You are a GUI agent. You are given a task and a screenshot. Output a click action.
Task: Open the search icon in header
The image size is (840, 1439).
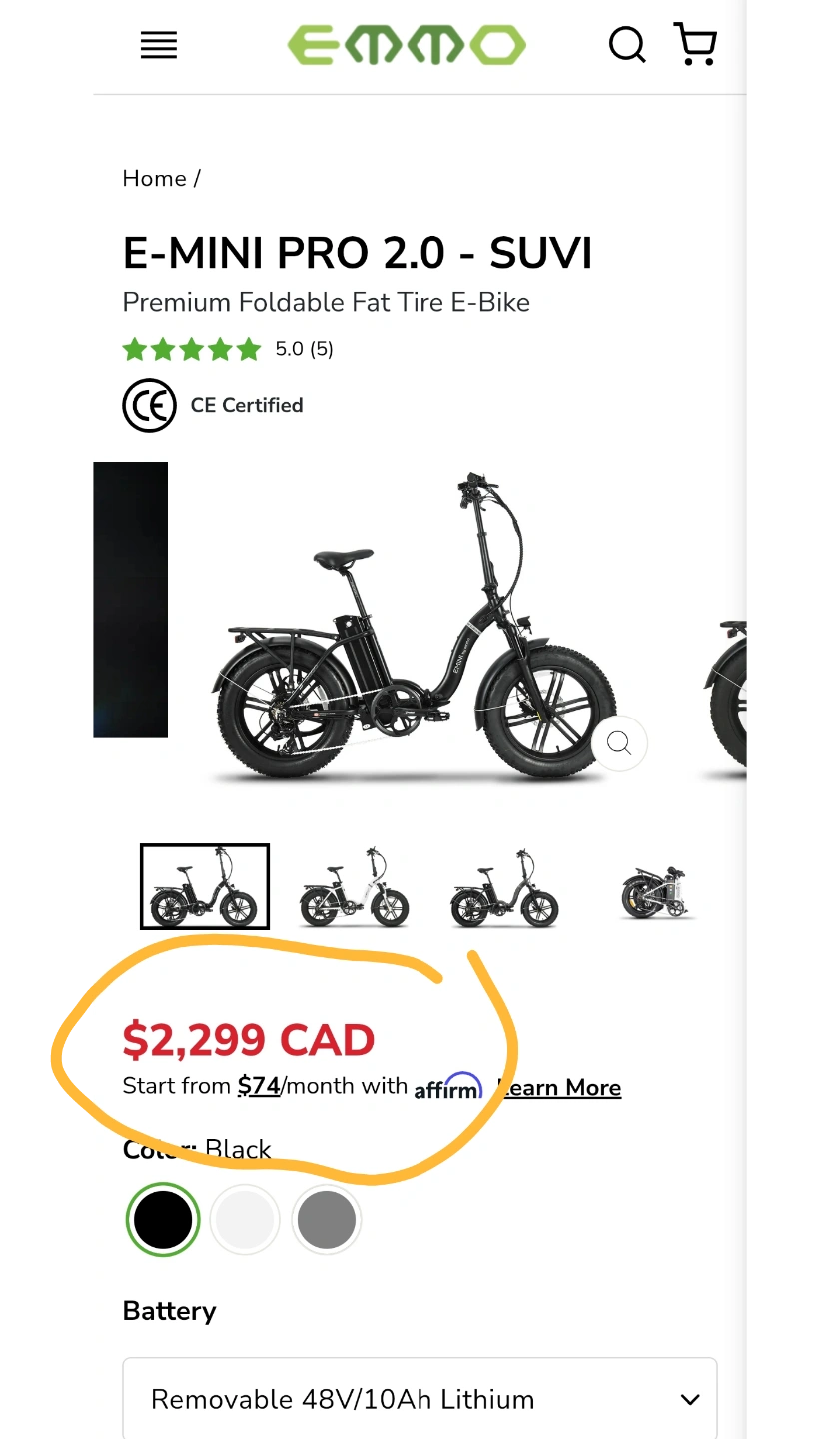pos(627,45)
